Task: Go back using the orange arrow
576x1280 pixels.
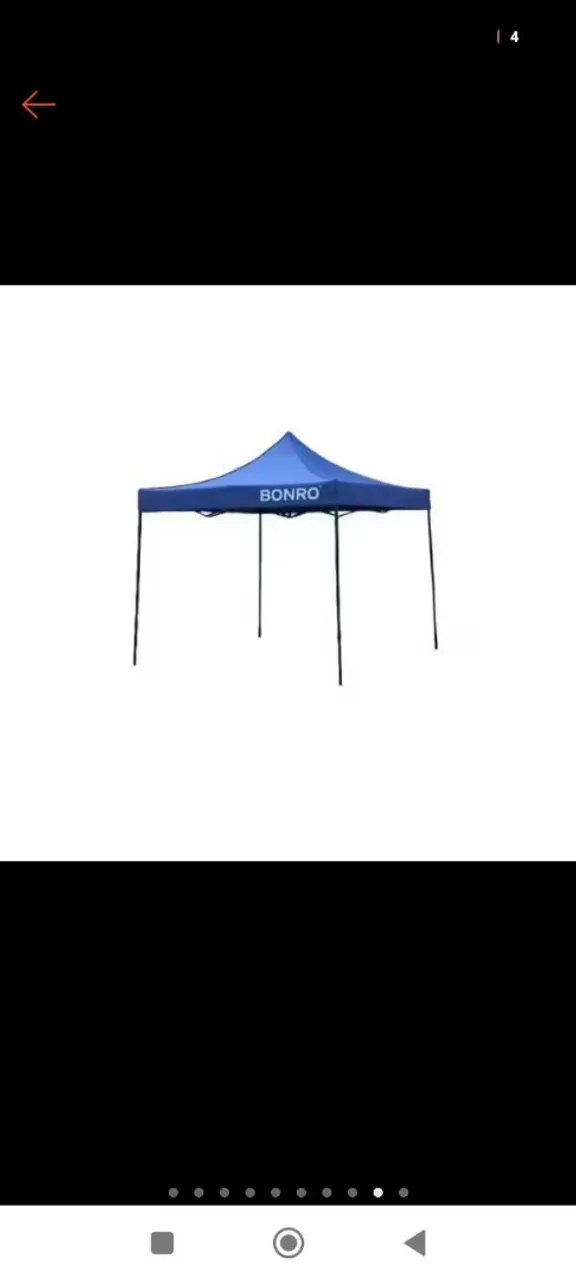Action: pos(38,104)
